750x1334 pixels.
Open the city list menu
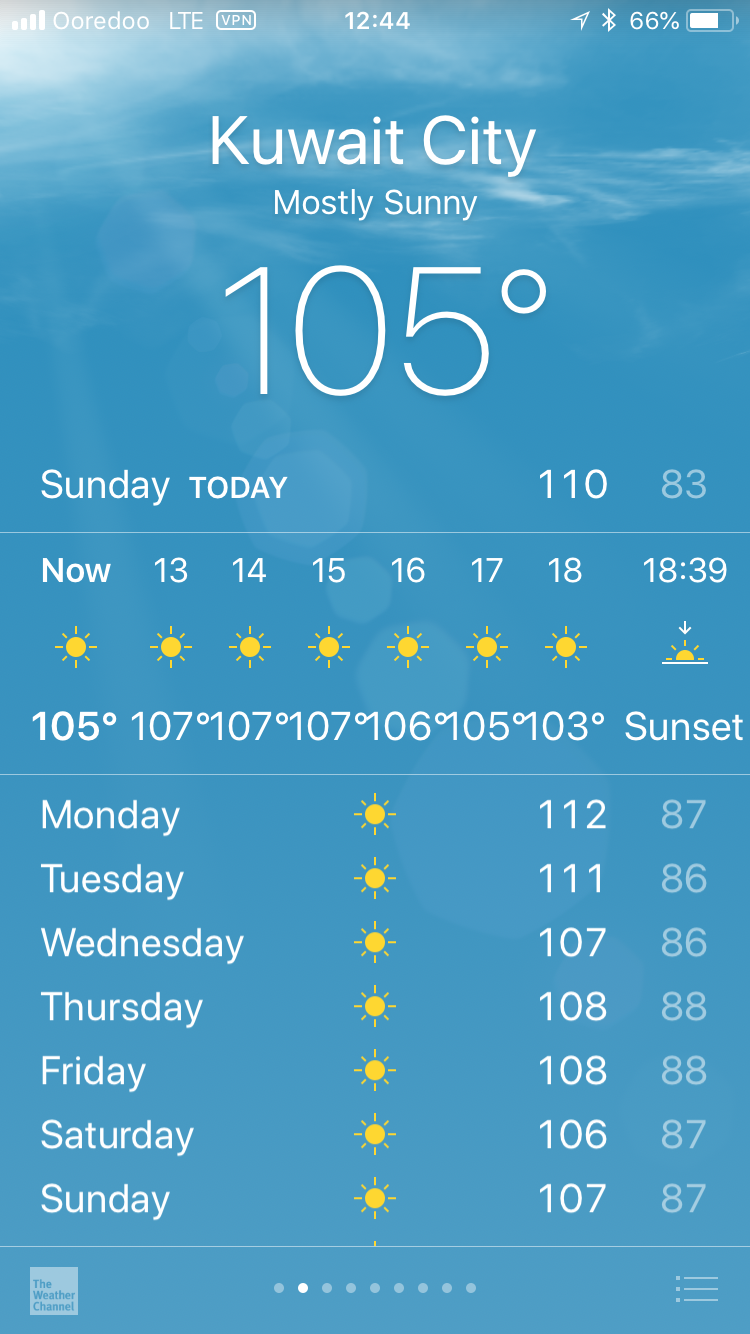[697, 1289]
